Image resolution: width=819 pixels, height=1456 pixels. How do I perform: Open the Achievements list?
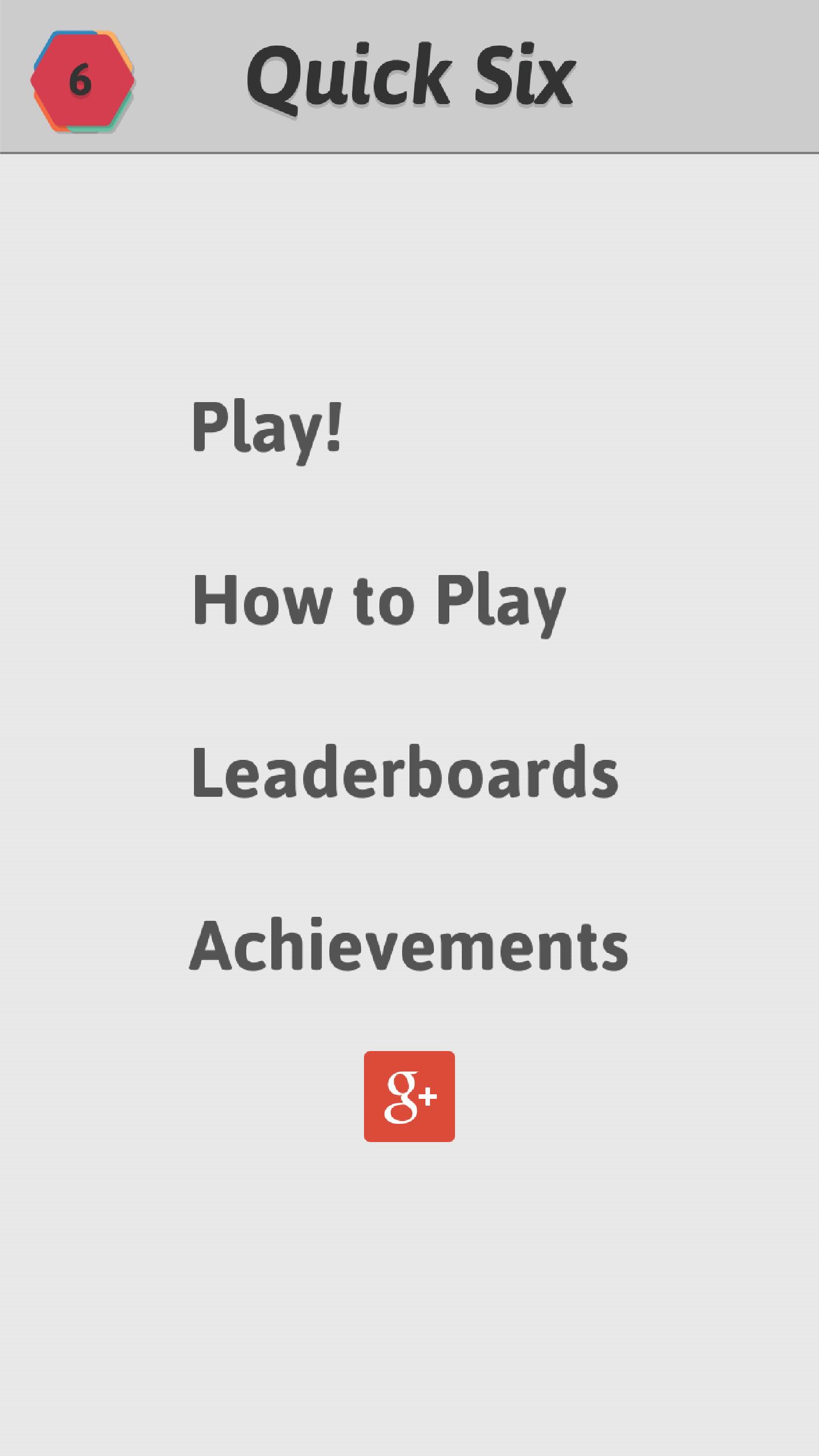pyautogui.click(x=408, y=945)
